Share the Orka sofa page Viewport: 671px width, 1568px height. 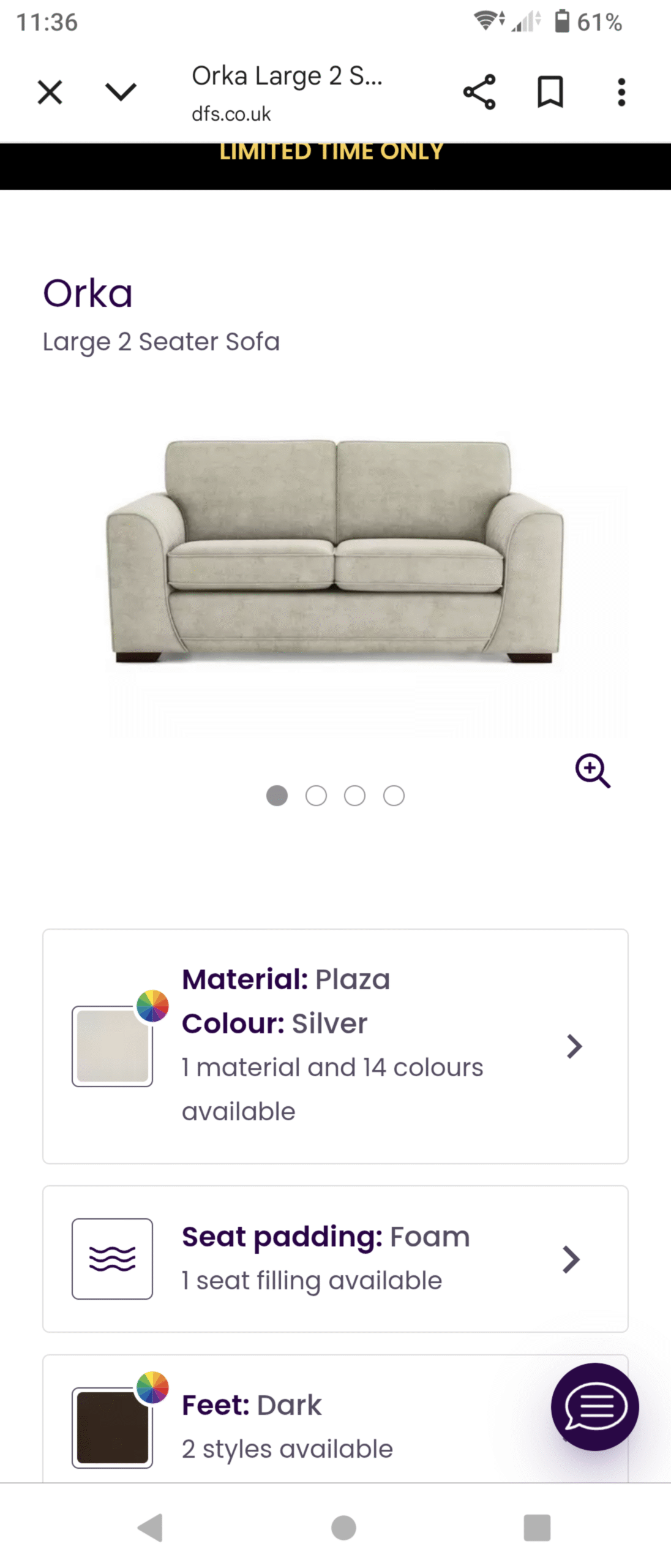click(x=479, y=92)
